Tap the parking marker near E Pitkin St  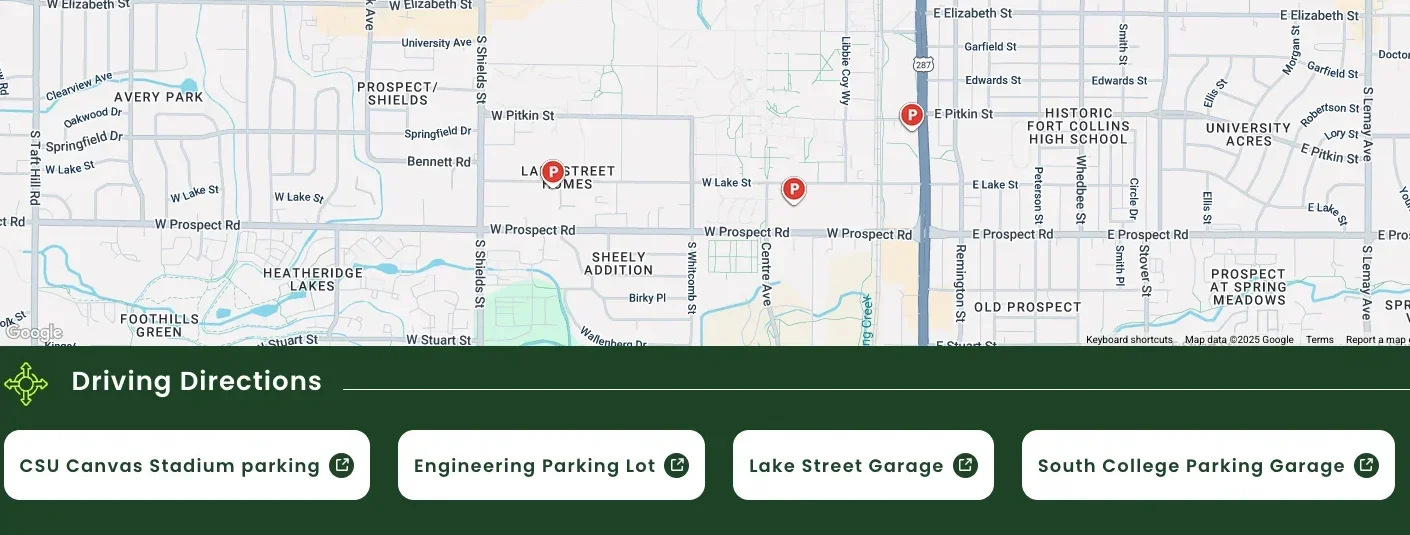click(x=911, y=115)
